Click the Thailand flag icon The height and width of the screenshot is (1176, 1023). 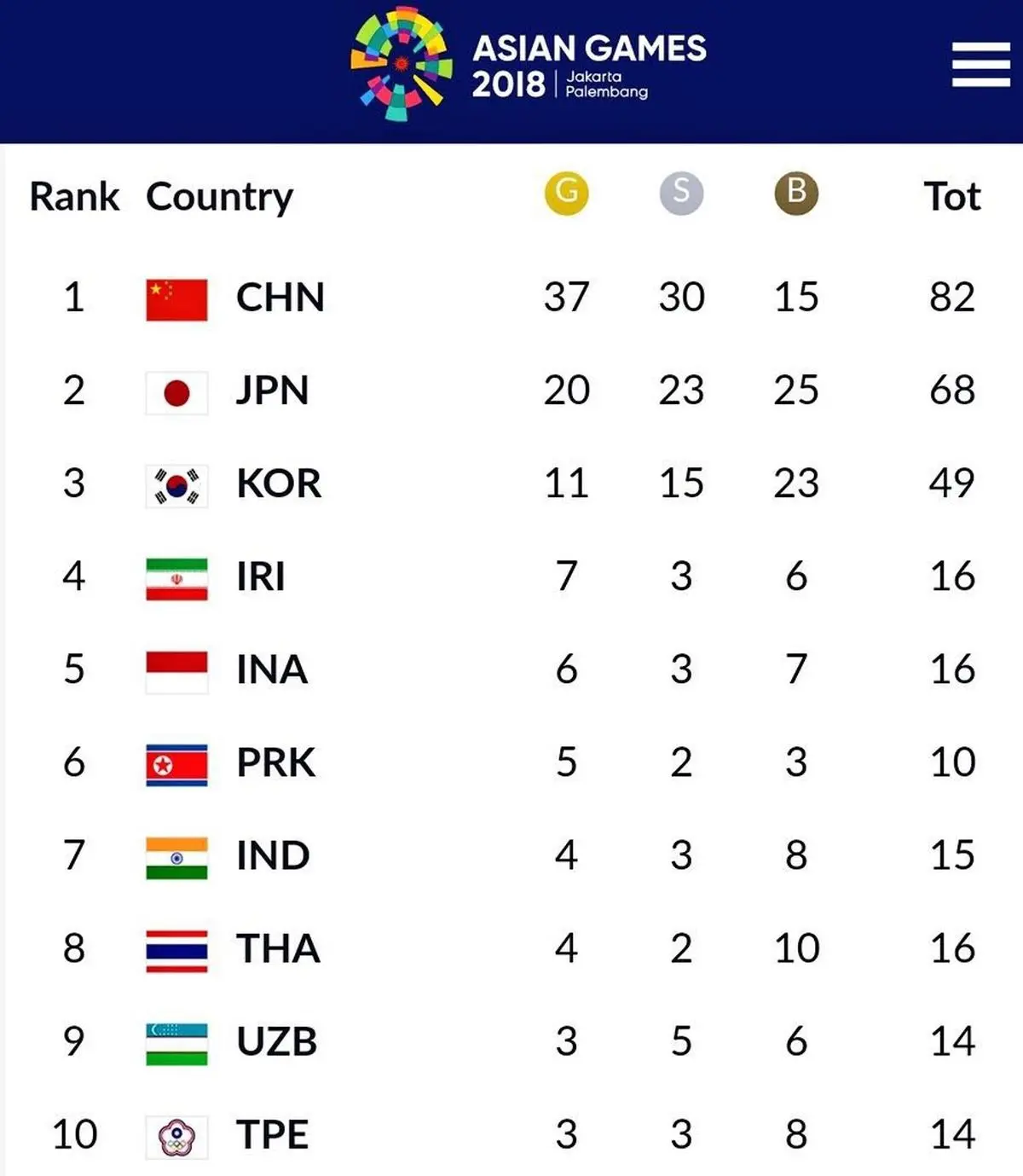click(176, 948)
